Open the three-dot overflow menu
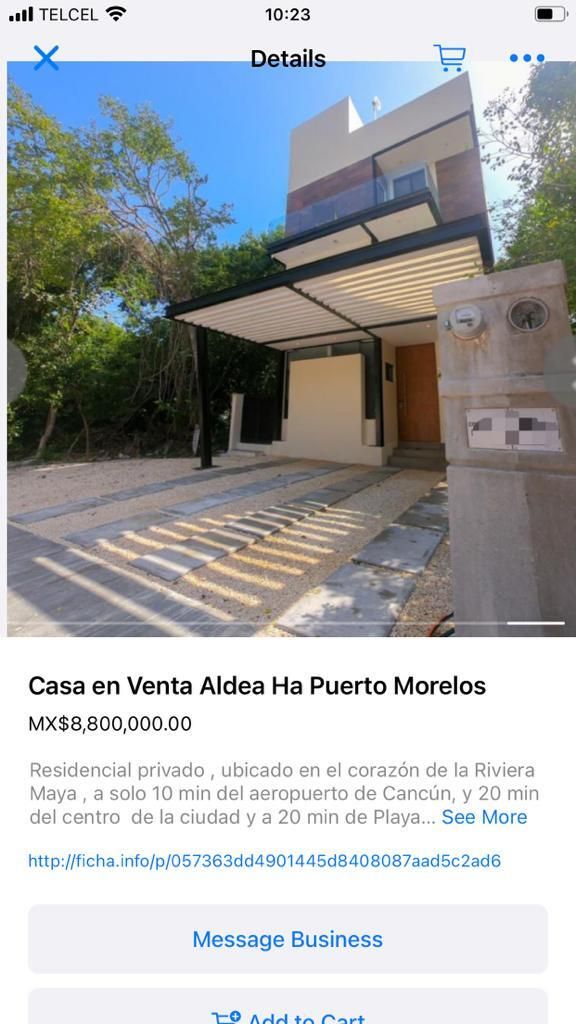Image resolution: width=576 pixels, height=1024 pixels. click(527, 58)
